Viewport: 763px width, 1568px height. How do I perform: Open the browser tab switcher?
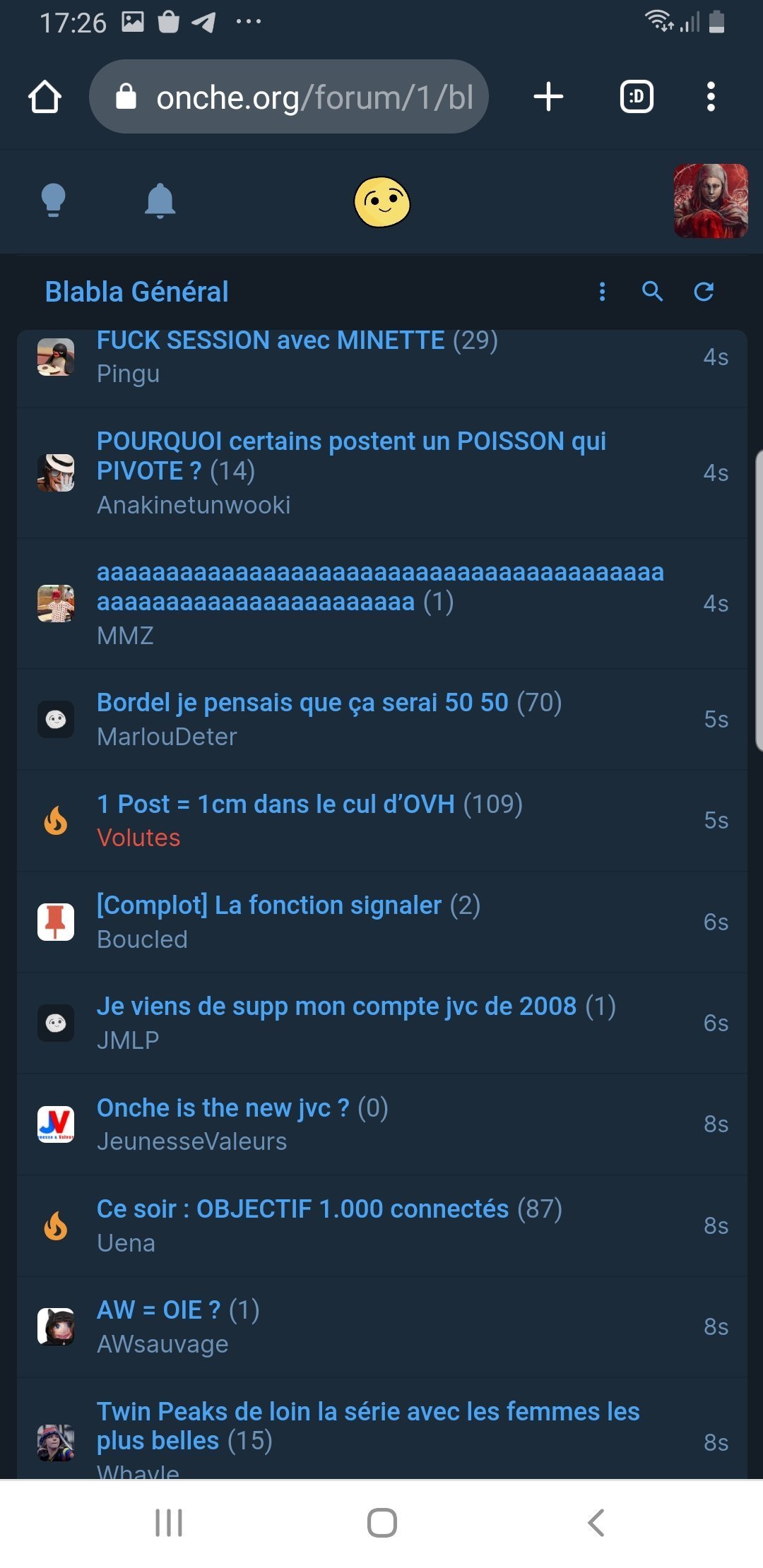point(637,97)
